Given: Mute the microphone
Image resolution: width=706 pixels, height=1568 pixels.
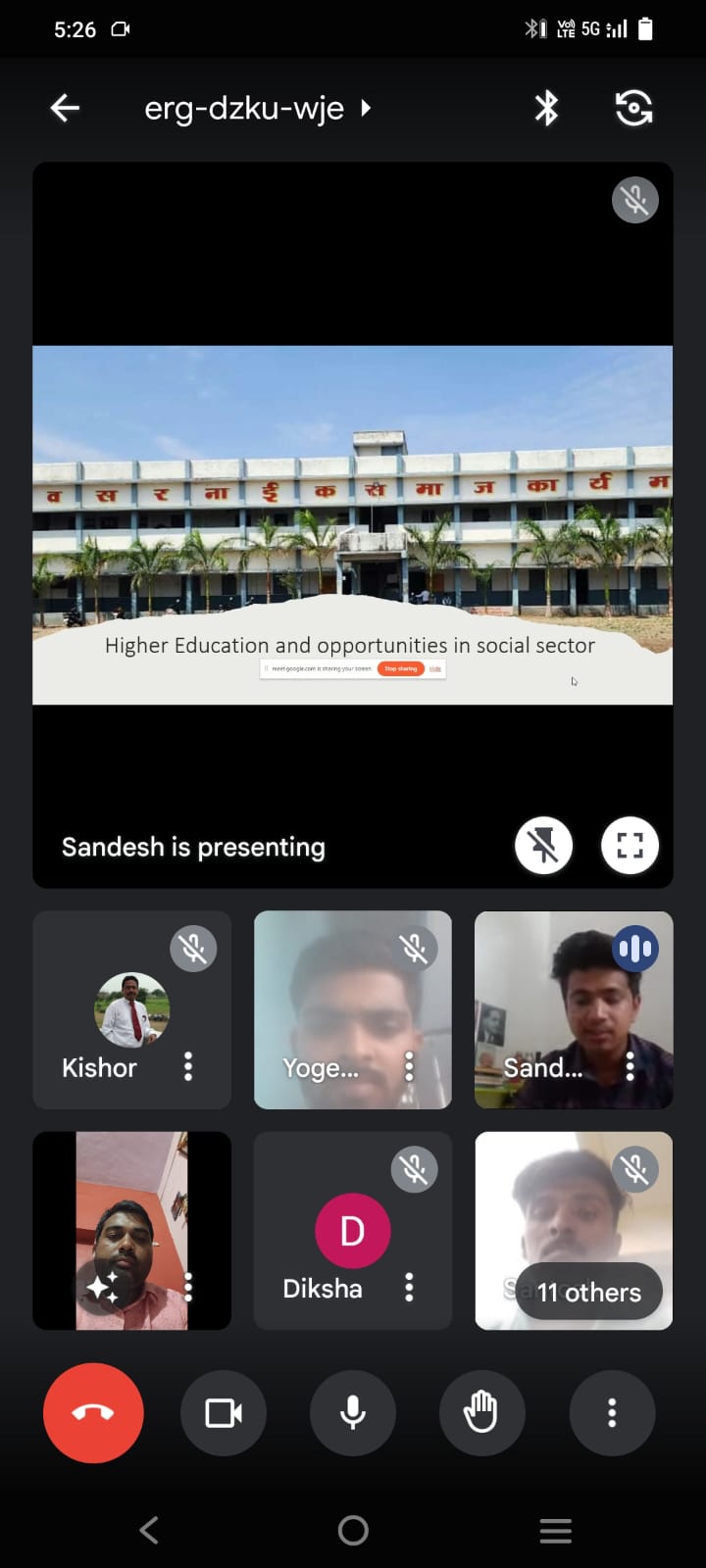Looking at the screenshot, I should pos(353,1412).
